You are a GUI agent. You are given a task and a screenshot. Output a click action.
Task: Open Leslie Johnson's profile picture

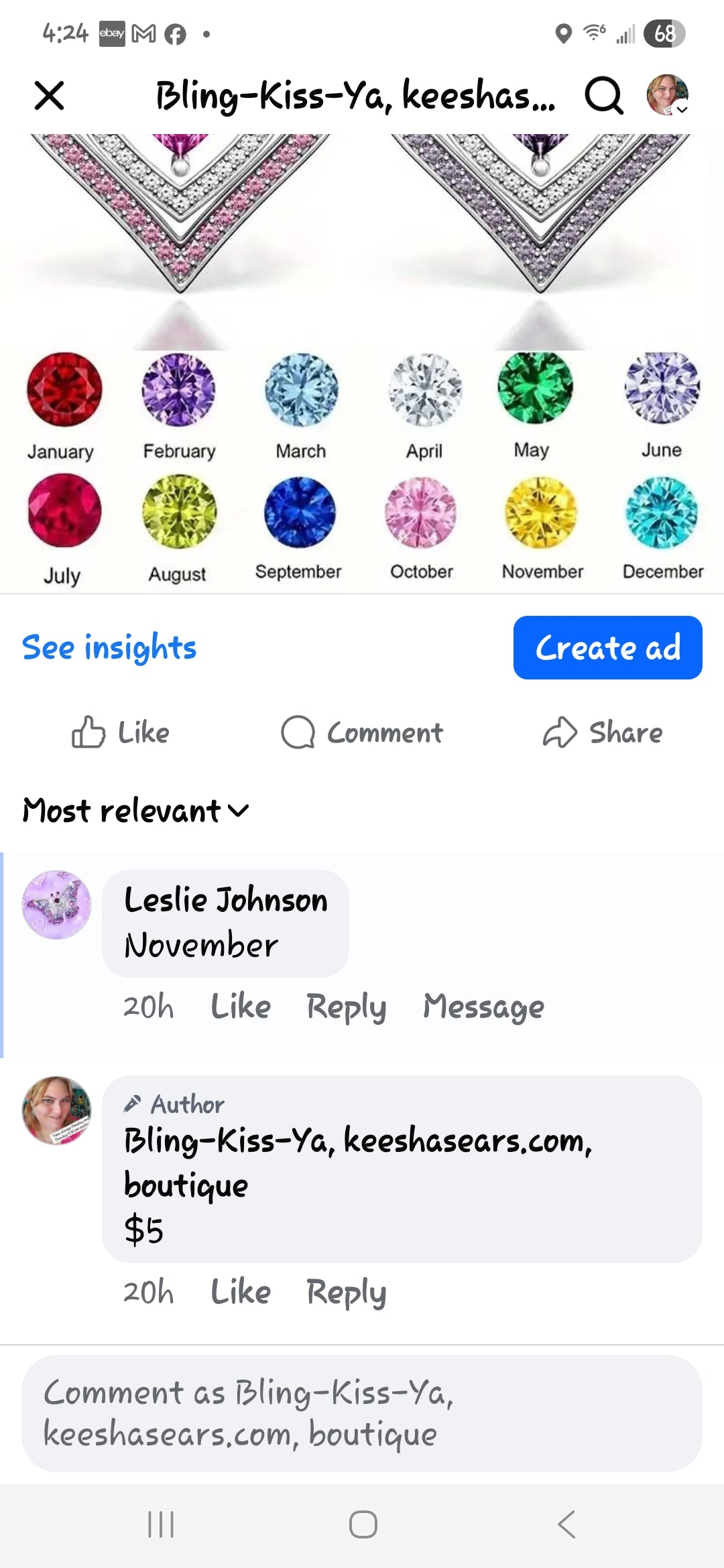pyautogui.click(x=57, y=905)
